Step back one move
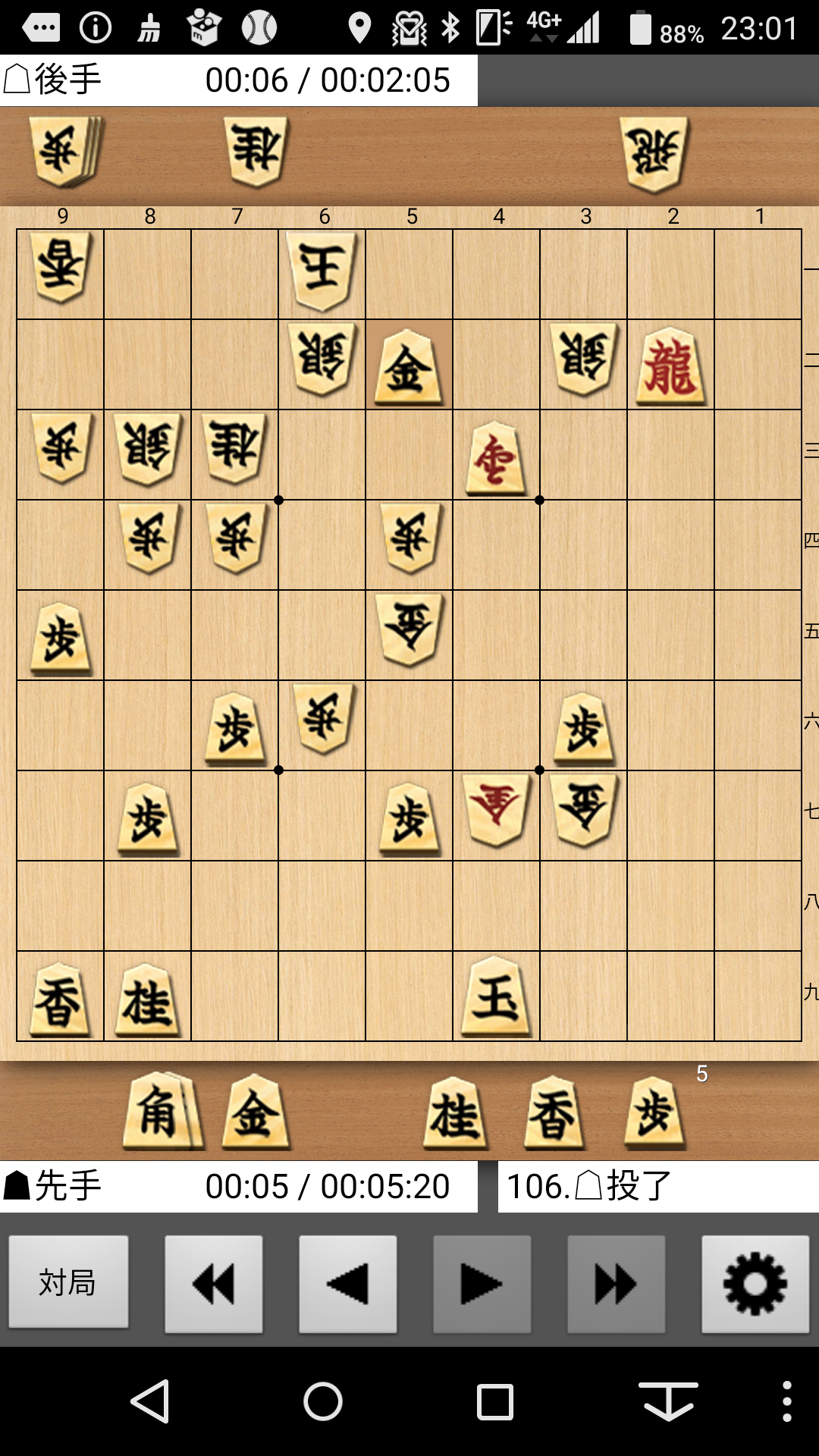Screen dimensions: 819x1456 tap(348, 1285)
